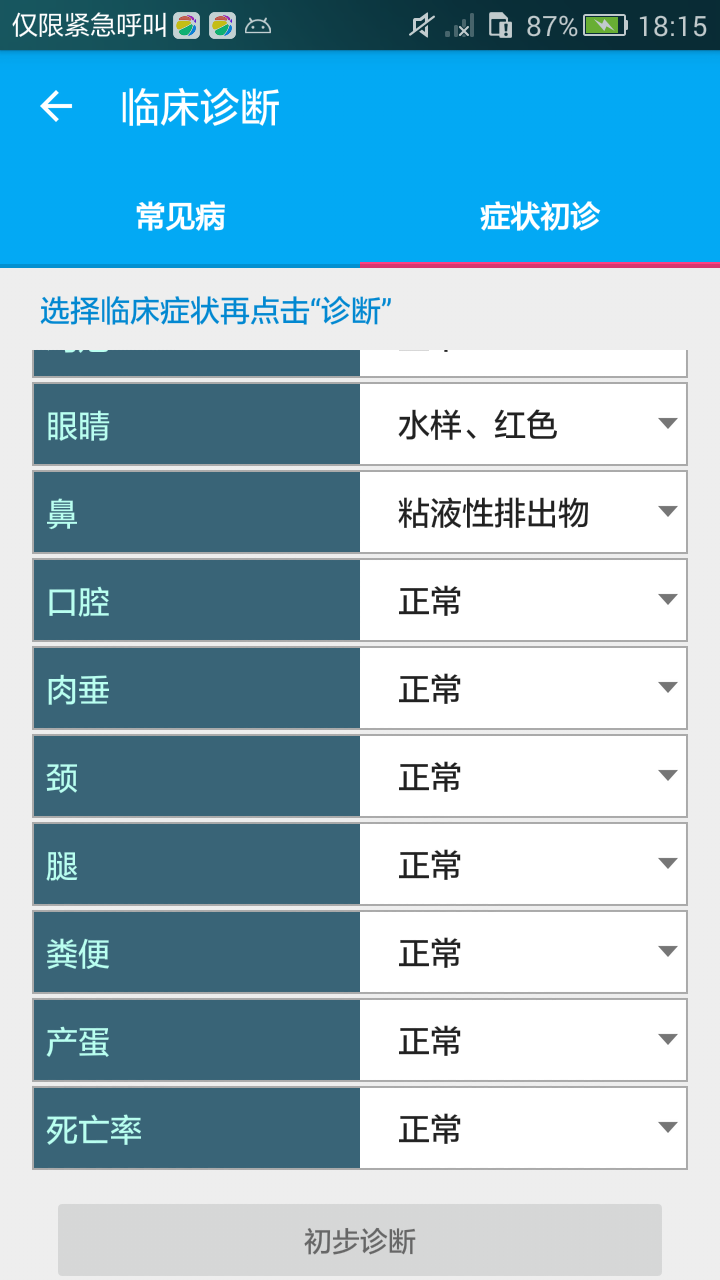Viewport: 720px width, 1280px height.
Task: Tap the 初步诊断 button
Action: point(360,1240)
